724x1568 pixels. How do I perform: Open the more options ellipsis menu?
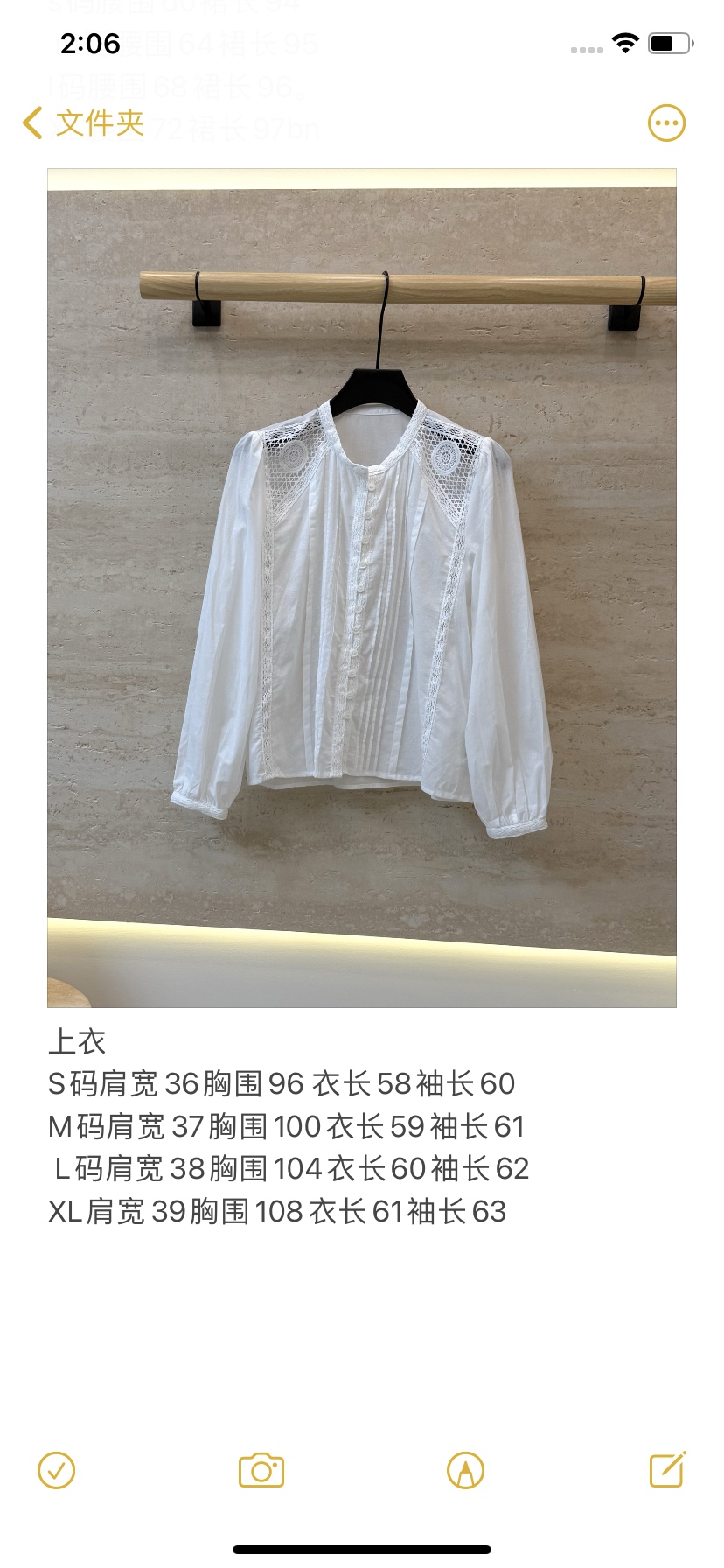click(666, 123)
